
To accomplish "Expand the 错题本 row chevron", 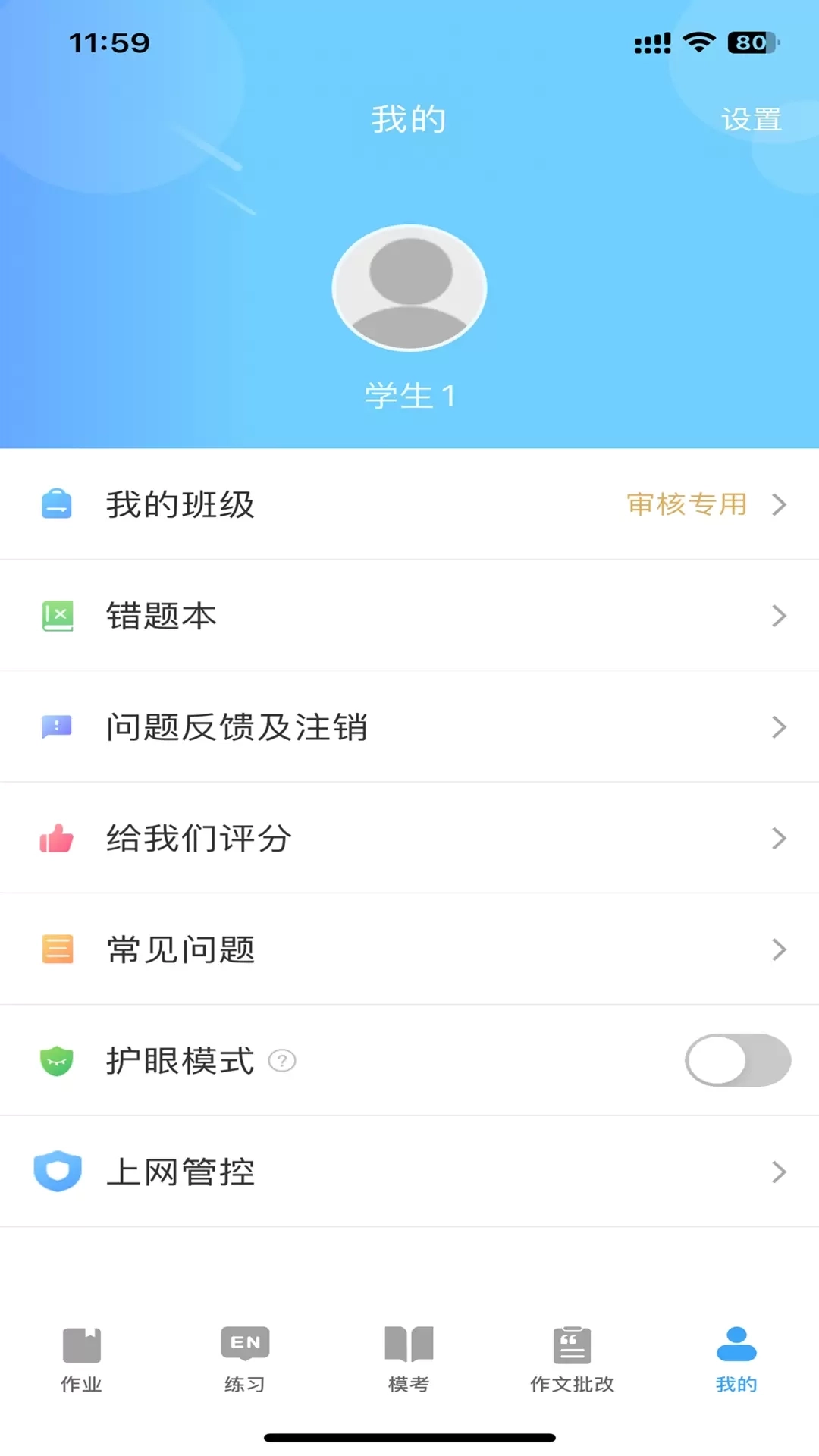I will click(x=780, y=616).
